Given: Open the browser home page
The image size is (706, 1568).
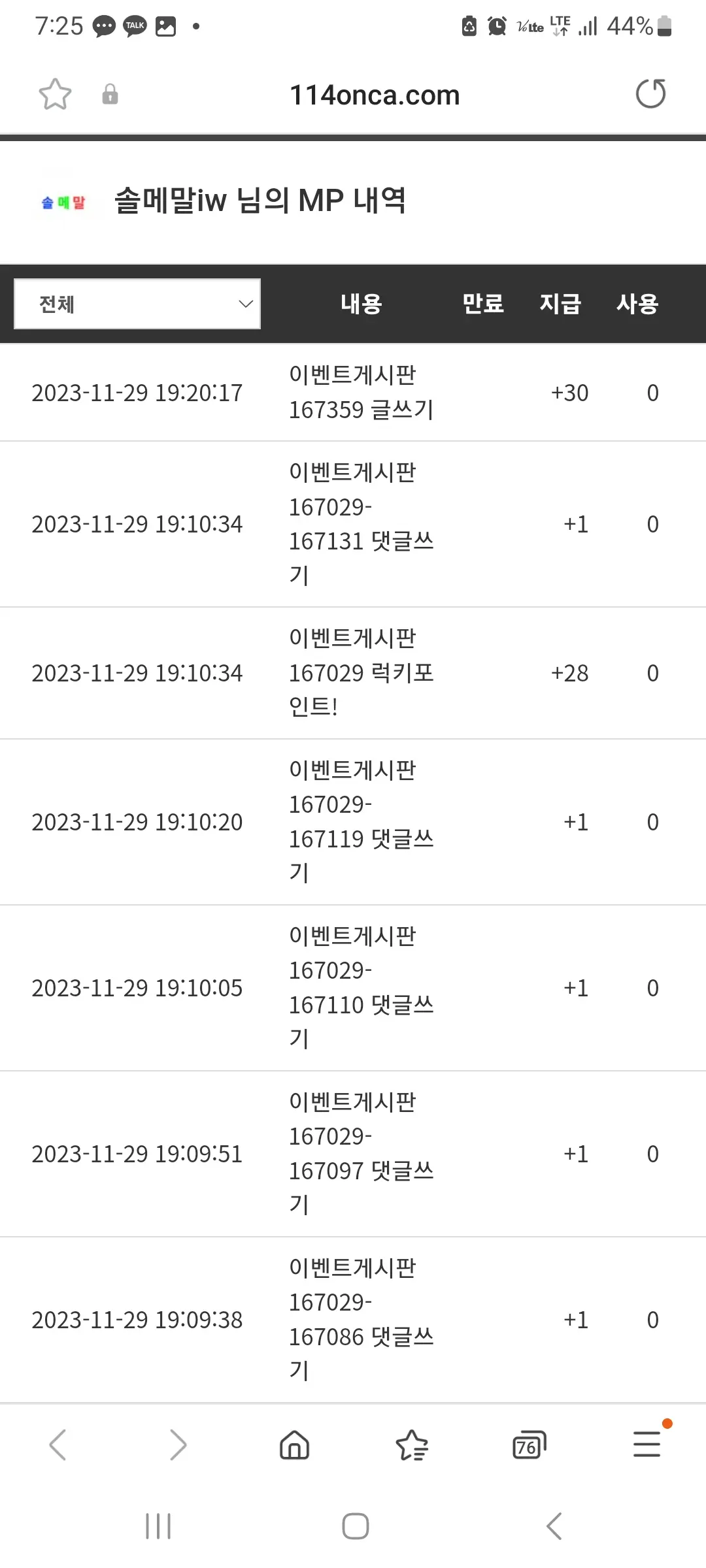Looking at the screenshot, I should (294, 1445).
